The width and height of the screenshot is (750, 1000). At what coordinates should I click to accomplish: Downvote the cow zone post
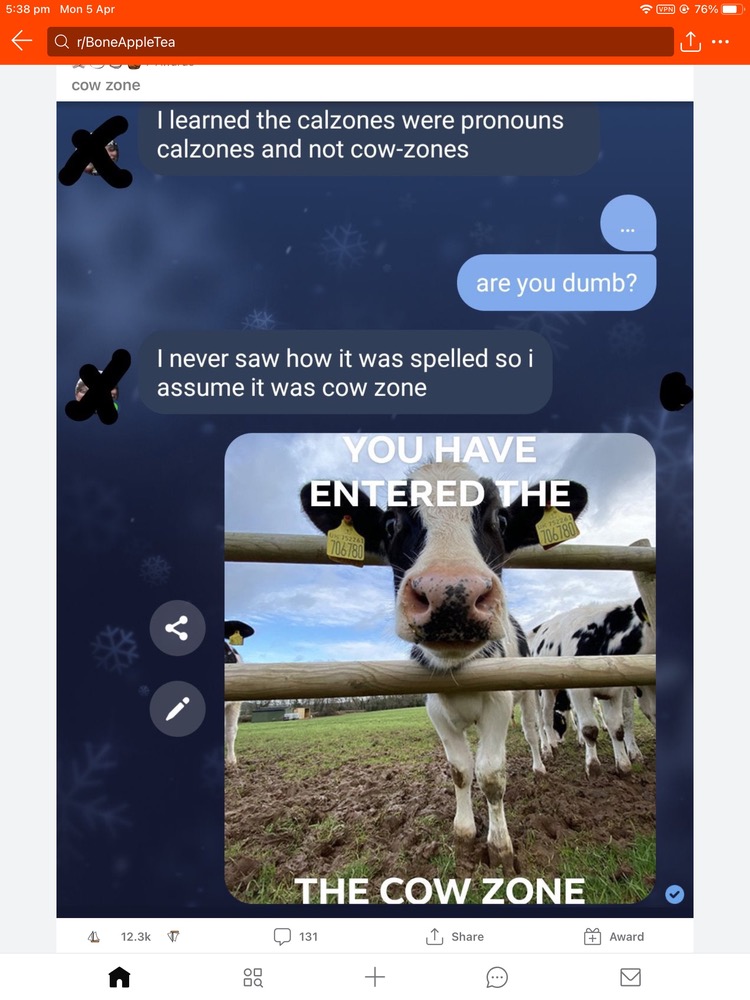[173, 937]
